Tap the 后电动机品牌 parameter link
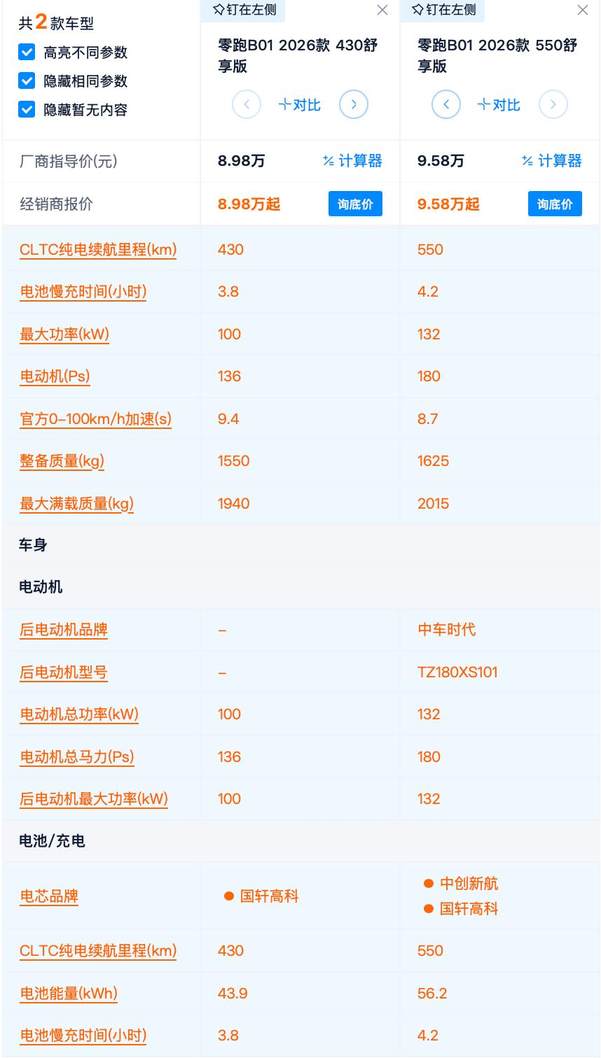The image size is (601, 1058). click(x=63, y=630)
